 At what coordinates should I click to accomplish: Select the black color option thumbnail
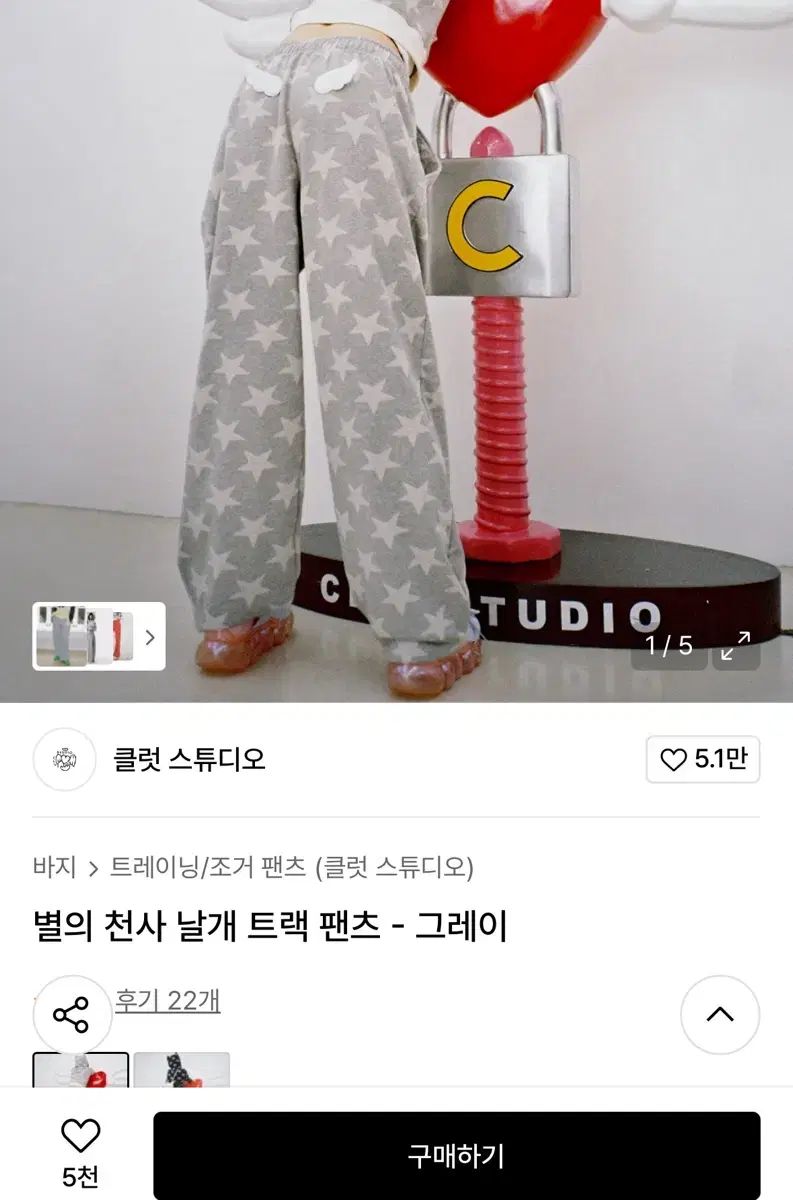point(182,1070)
